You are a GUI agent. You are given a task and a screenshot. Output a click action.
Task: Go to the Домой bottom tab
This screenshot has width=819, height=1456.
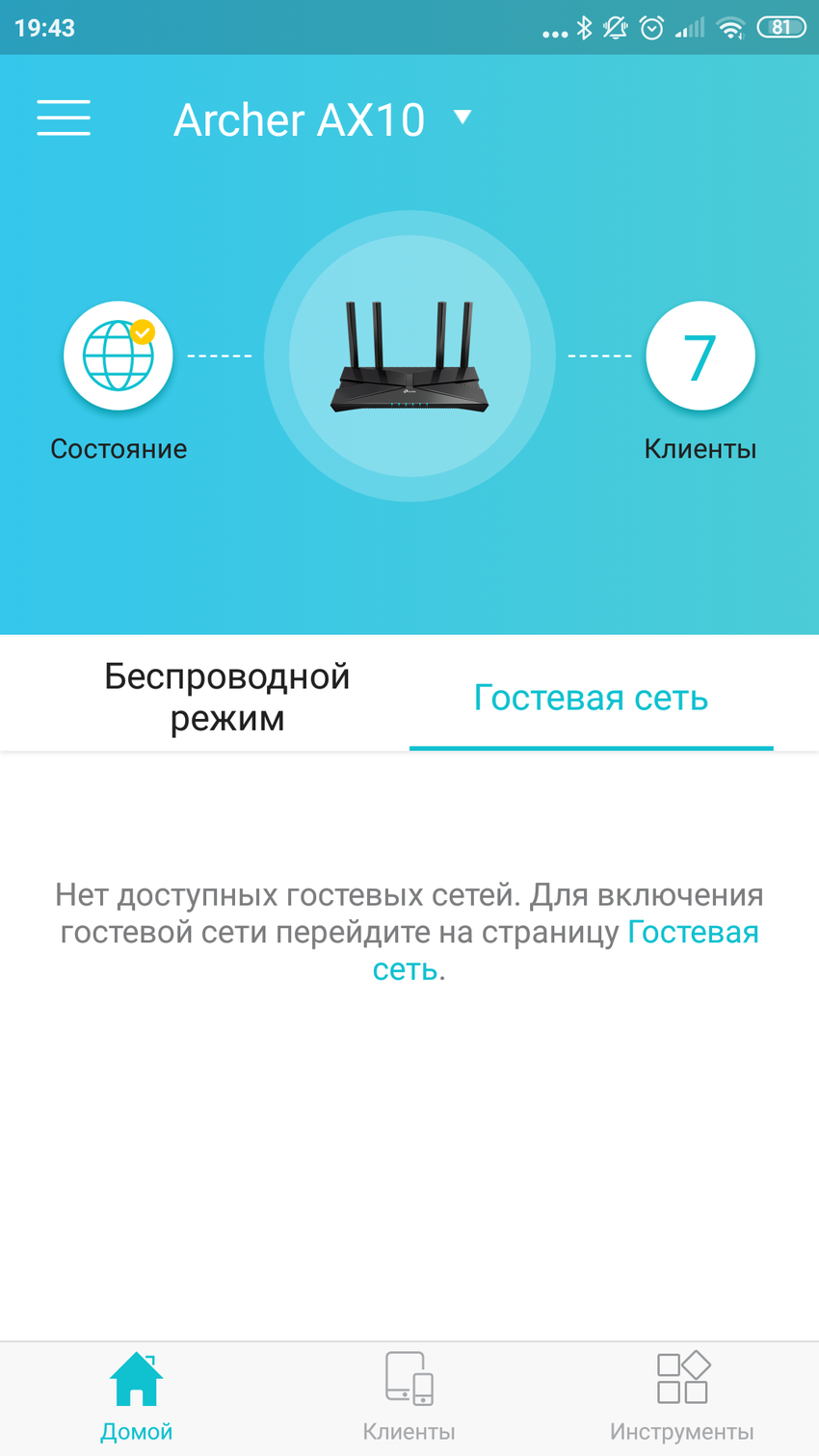coord(136,1395)
